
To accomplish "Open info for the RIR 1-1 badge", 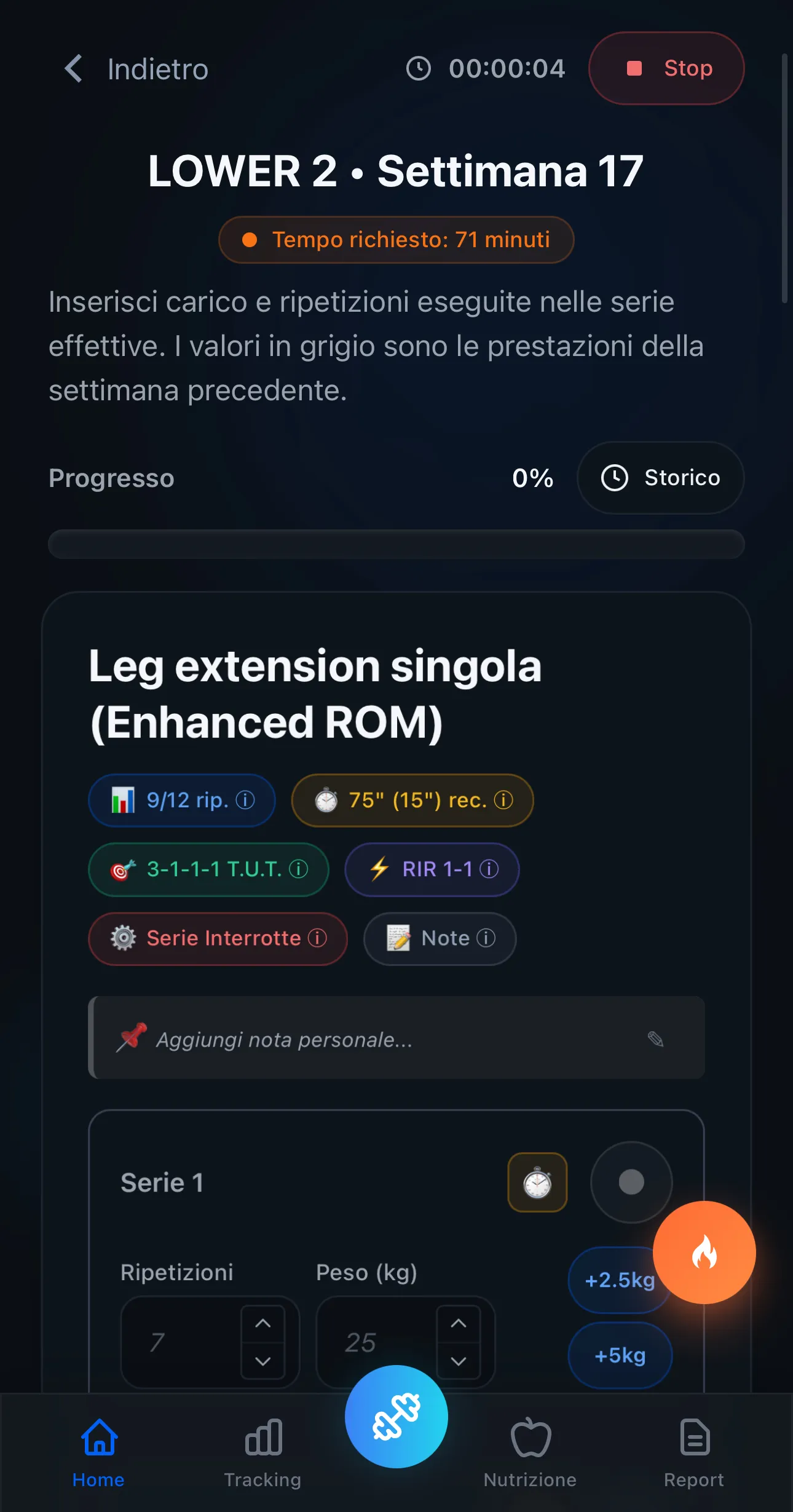I will pos(489,869).
